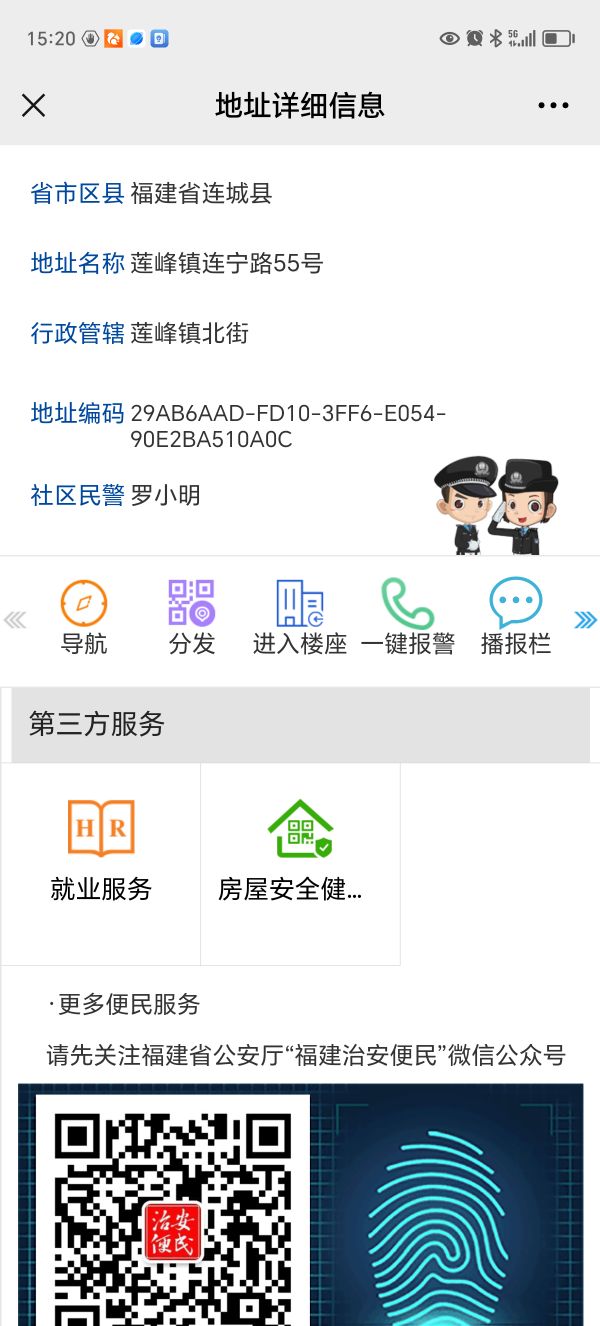Close the address details page
The height and width of the screenshot is (1326, 600).
(34, 105)
